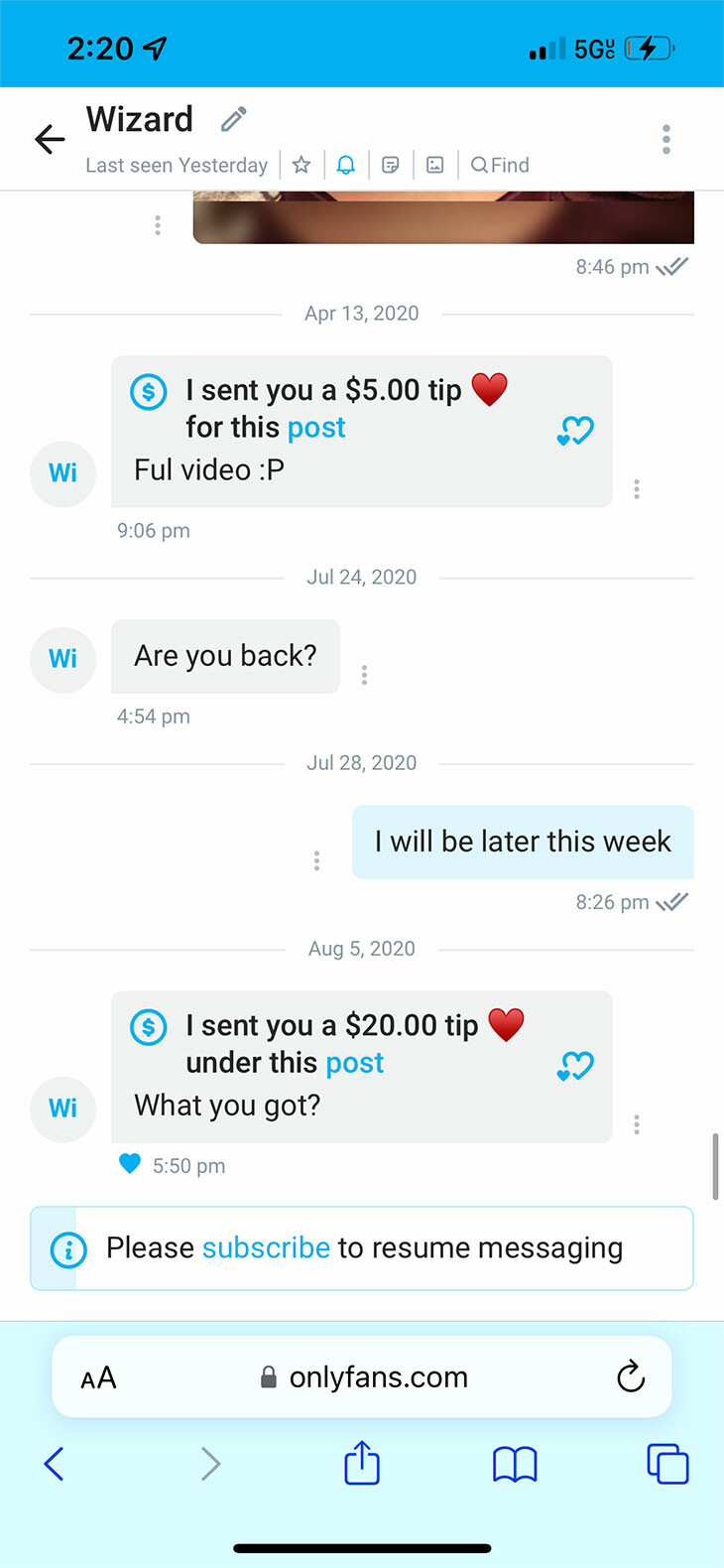Tap Find to search the conversation

click(x=500, y=165)
